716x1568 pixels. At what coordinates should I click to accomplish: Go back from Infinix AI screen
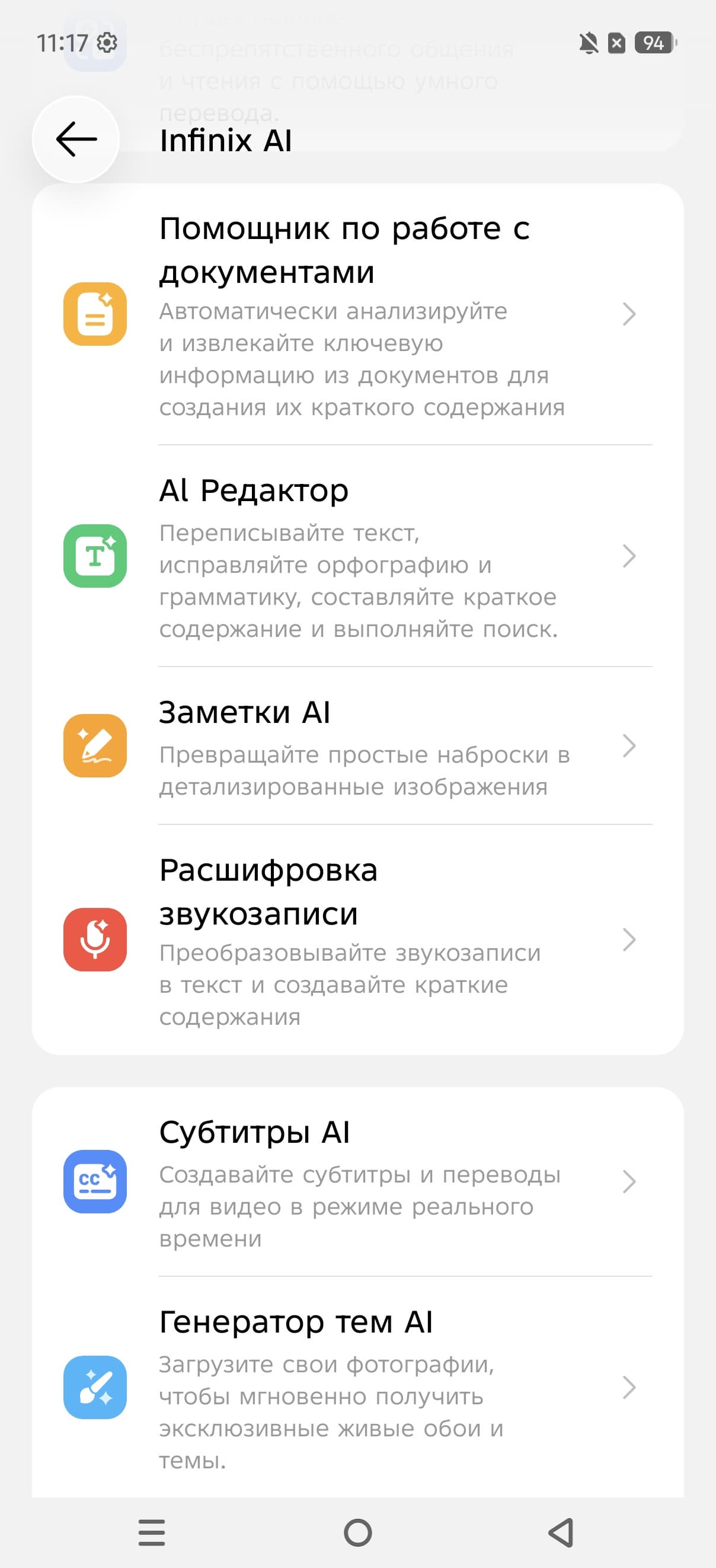coord(76,139)
